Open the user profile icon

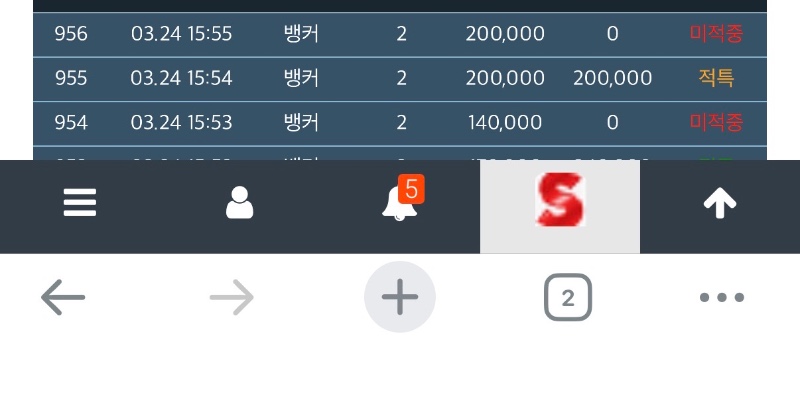point(240,204)
